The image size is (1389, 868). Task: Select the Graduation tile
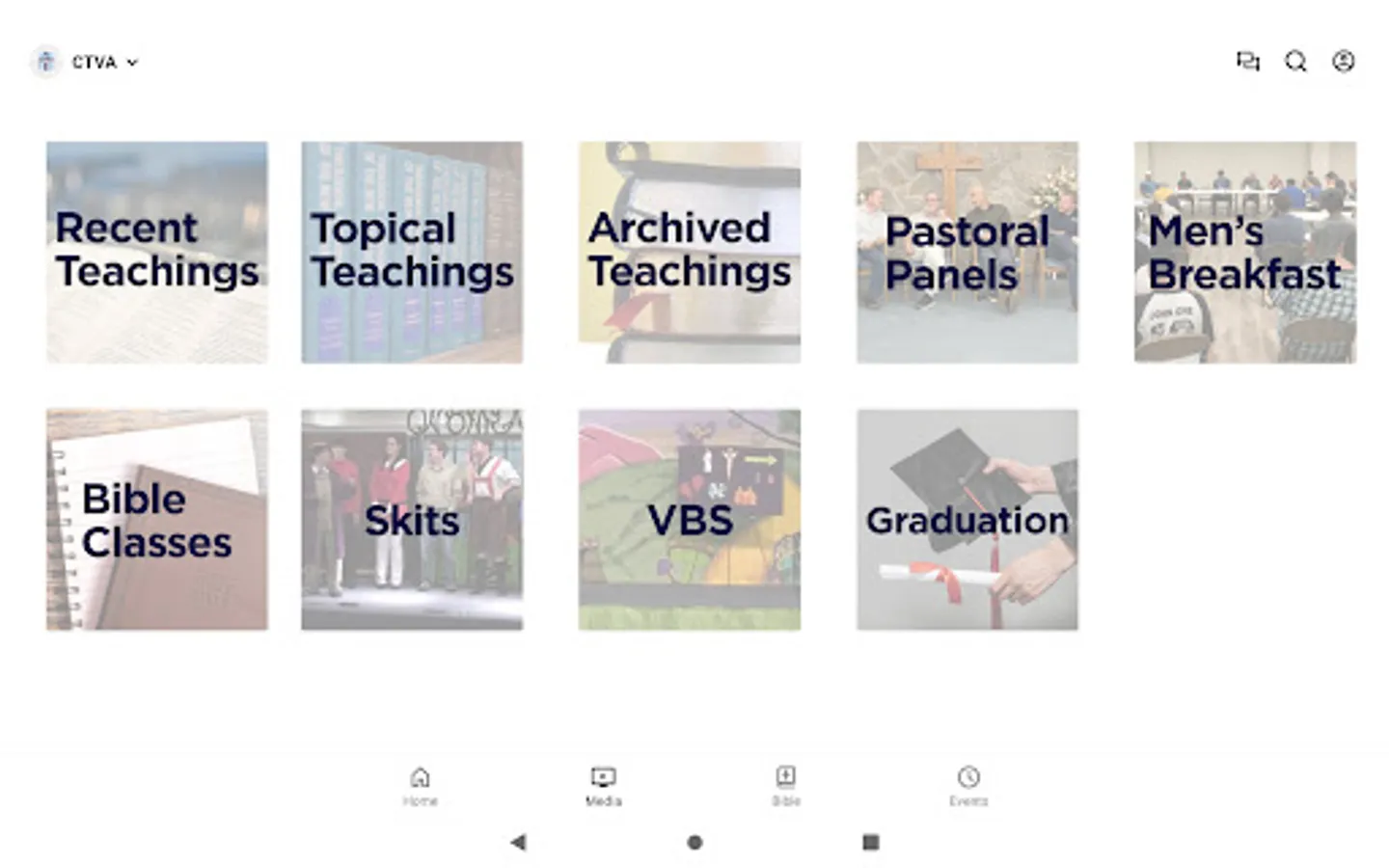coord(967,520)
